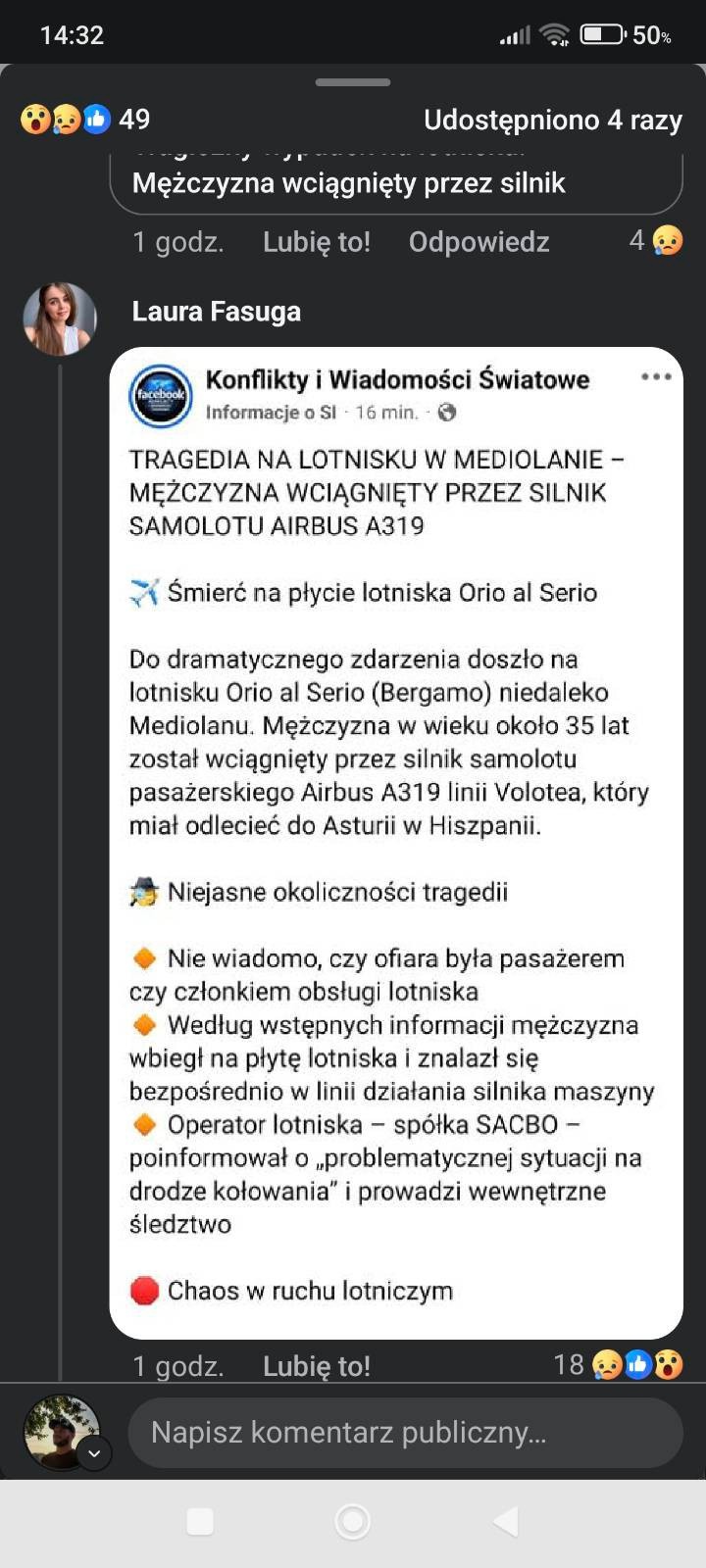
Task: Open Laura Fasuga's profile picture
Action: [60, 319]
